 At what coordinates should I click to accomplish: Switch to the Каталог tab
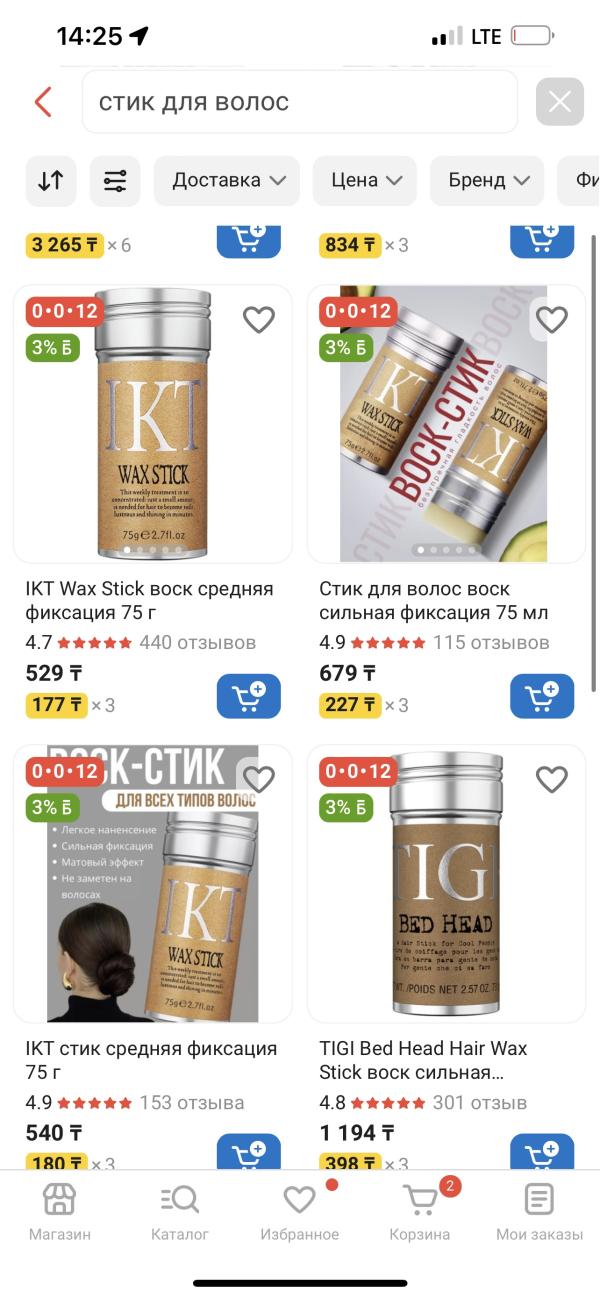(x=180, y=1211)
